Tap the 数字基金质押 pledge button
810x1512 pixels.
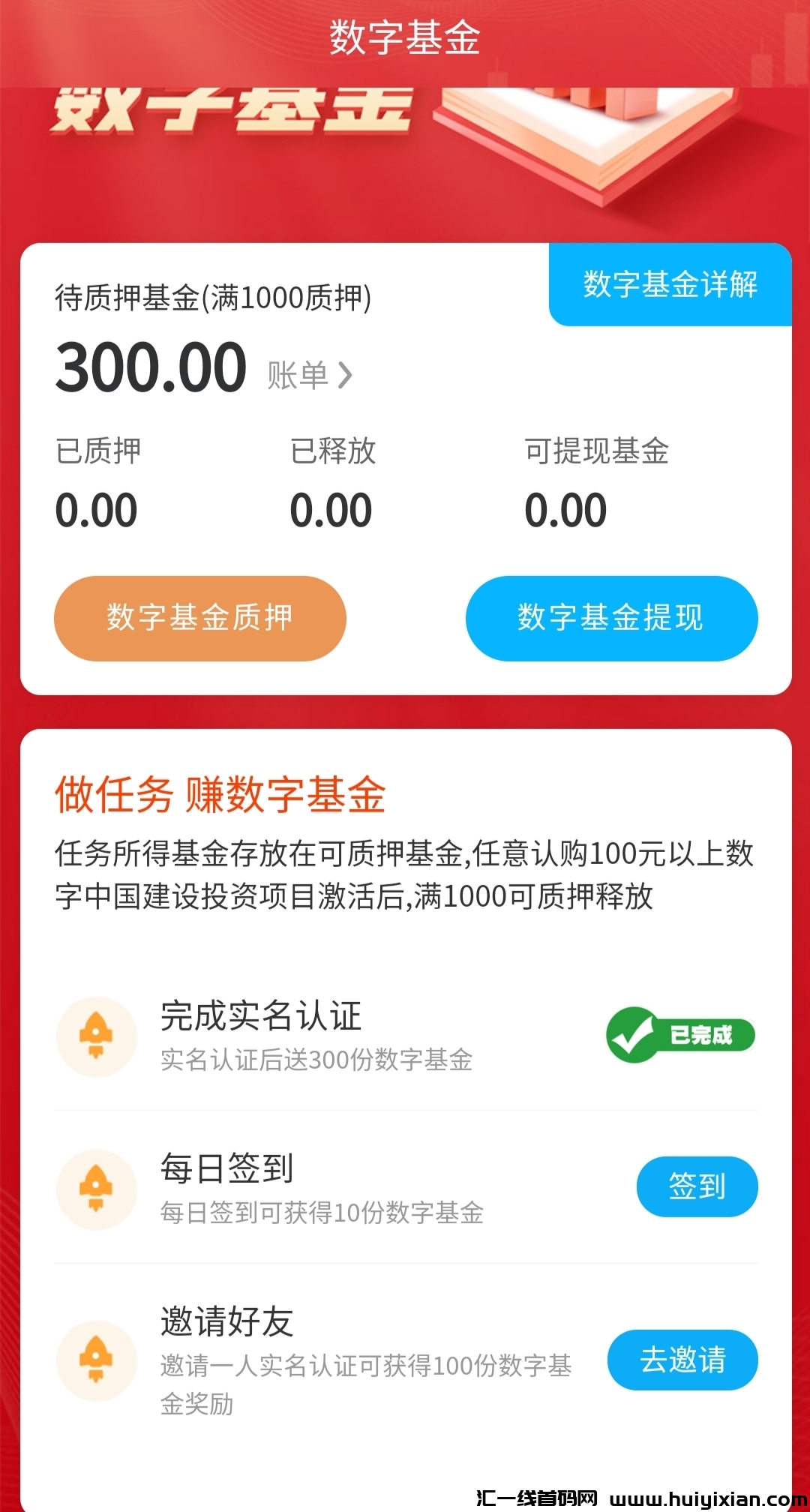(x=199, y=617)
